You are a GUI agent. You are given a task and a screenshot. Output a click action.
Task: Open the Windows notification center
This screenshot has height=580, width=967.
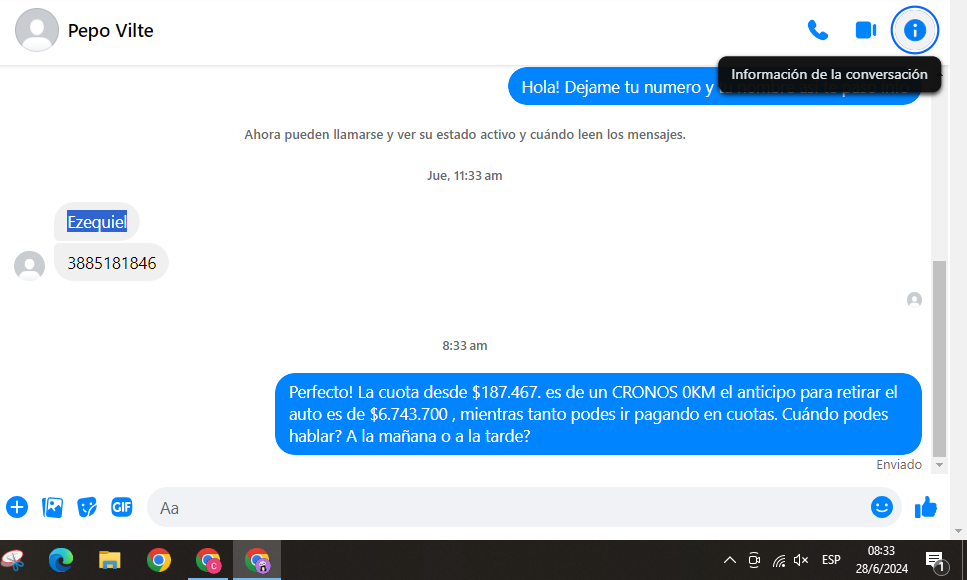tap(935, 560)
